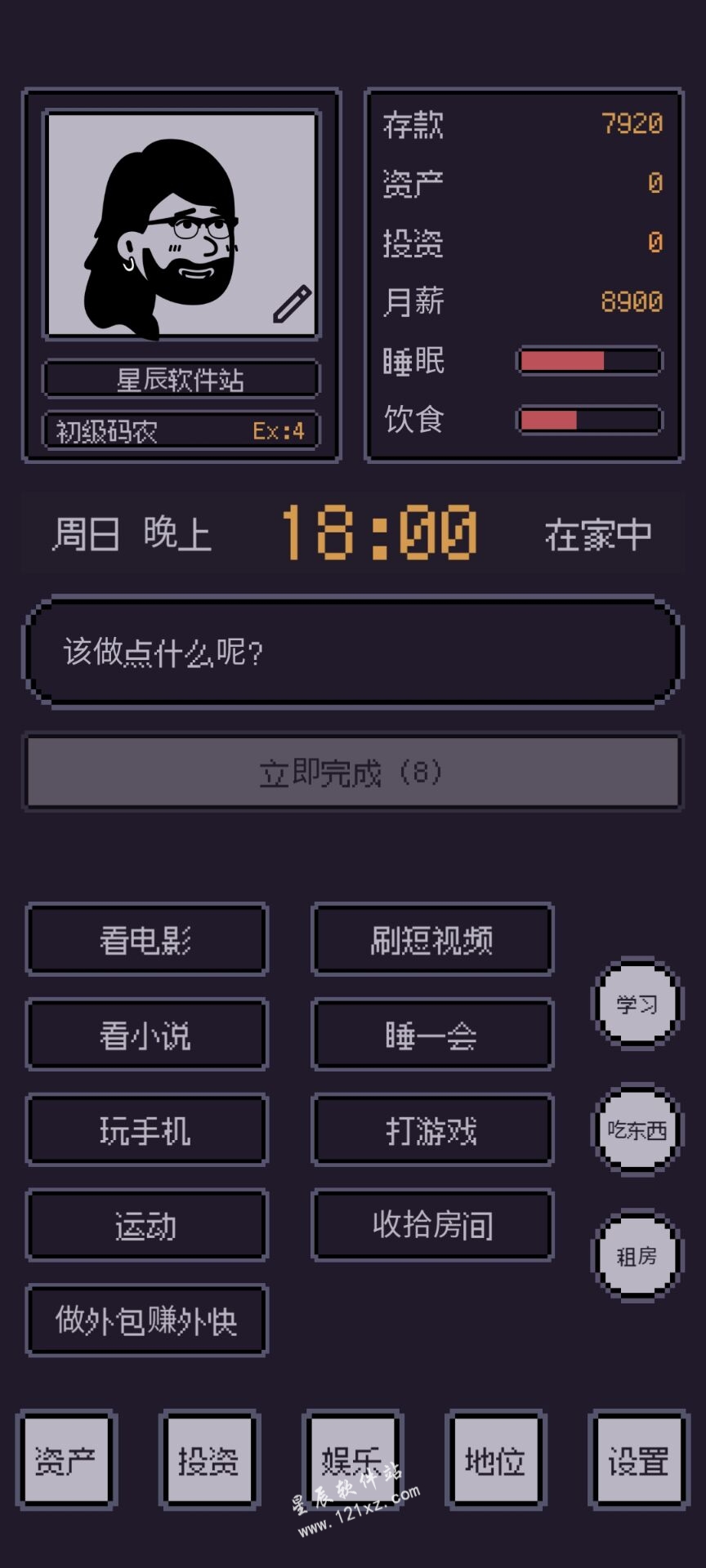706x1568 pixels.
Task: Open the 学习 round button
Action: click(x=637, y=1004)
